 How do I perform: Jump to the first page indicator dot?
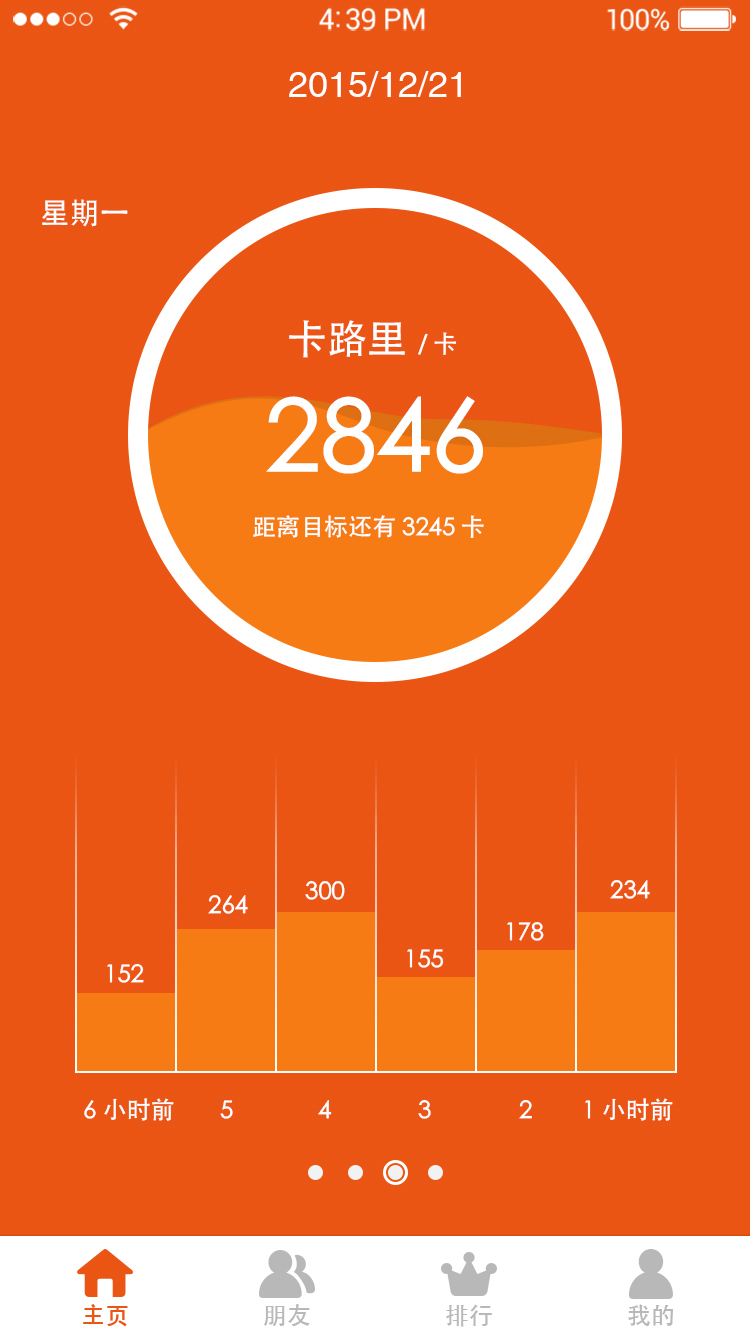pos(316,1172)
